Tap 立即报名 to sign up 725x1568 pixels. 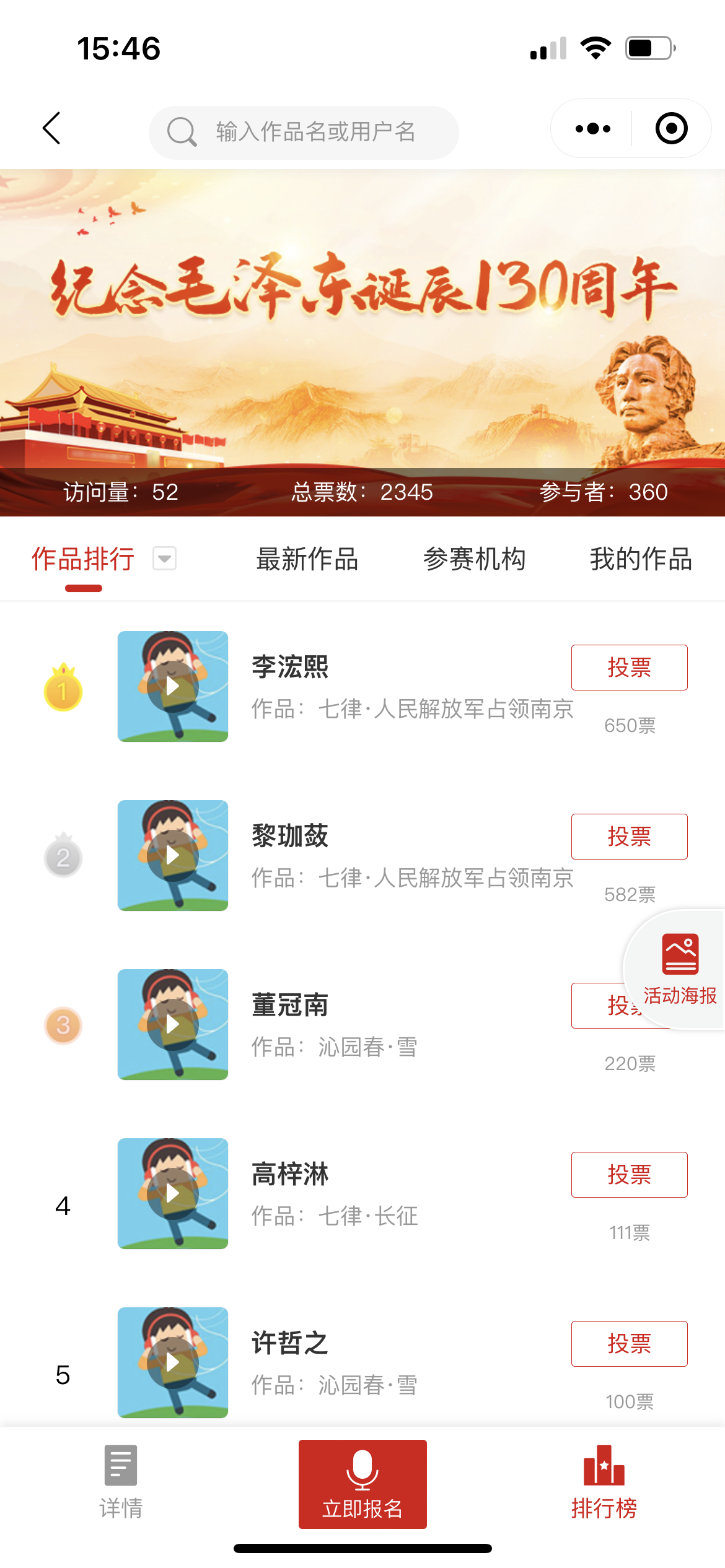(362, 1484)
